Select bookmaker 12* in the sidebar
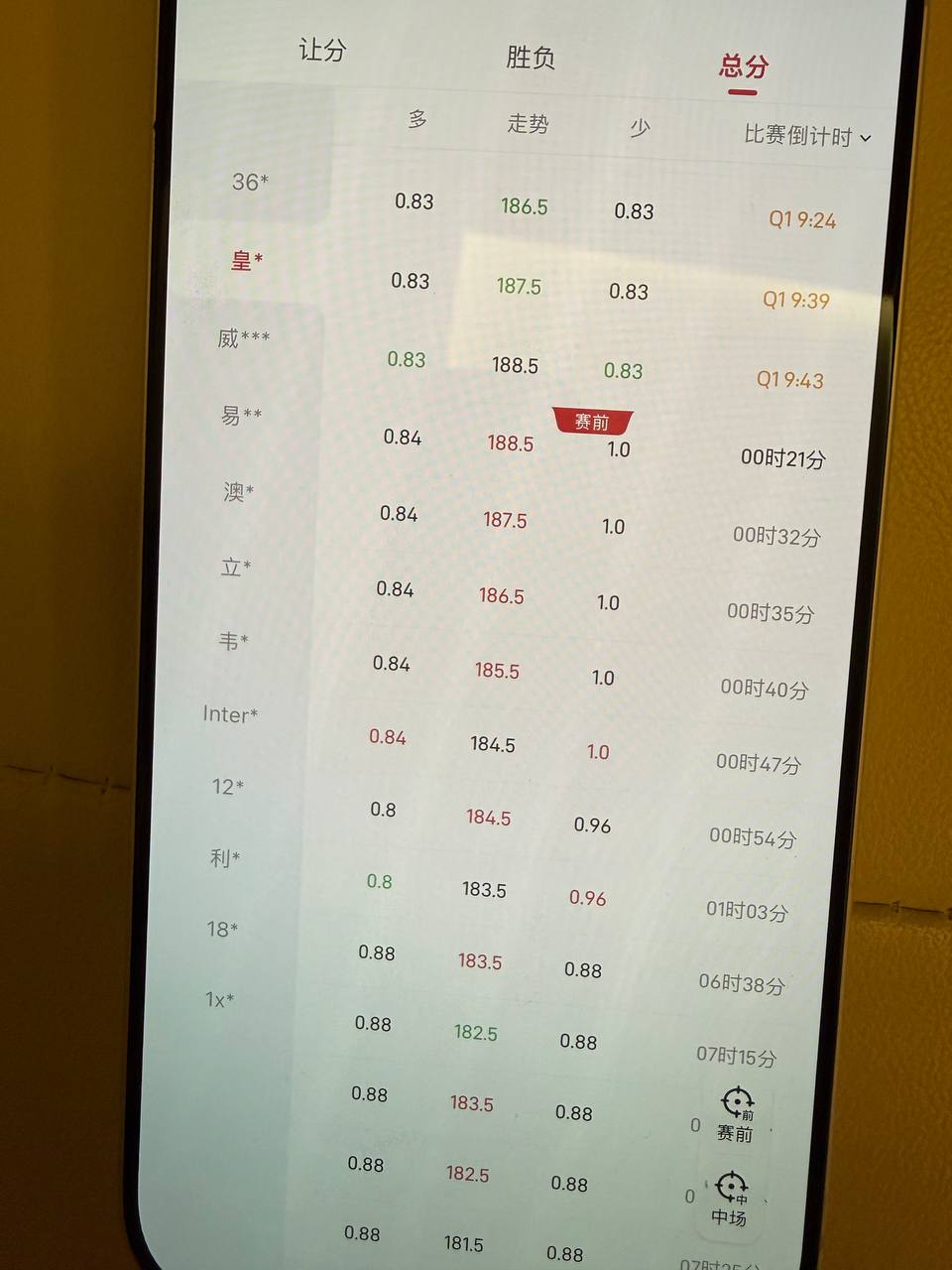This screenshot has height=1270, width=952. [227, 787]
